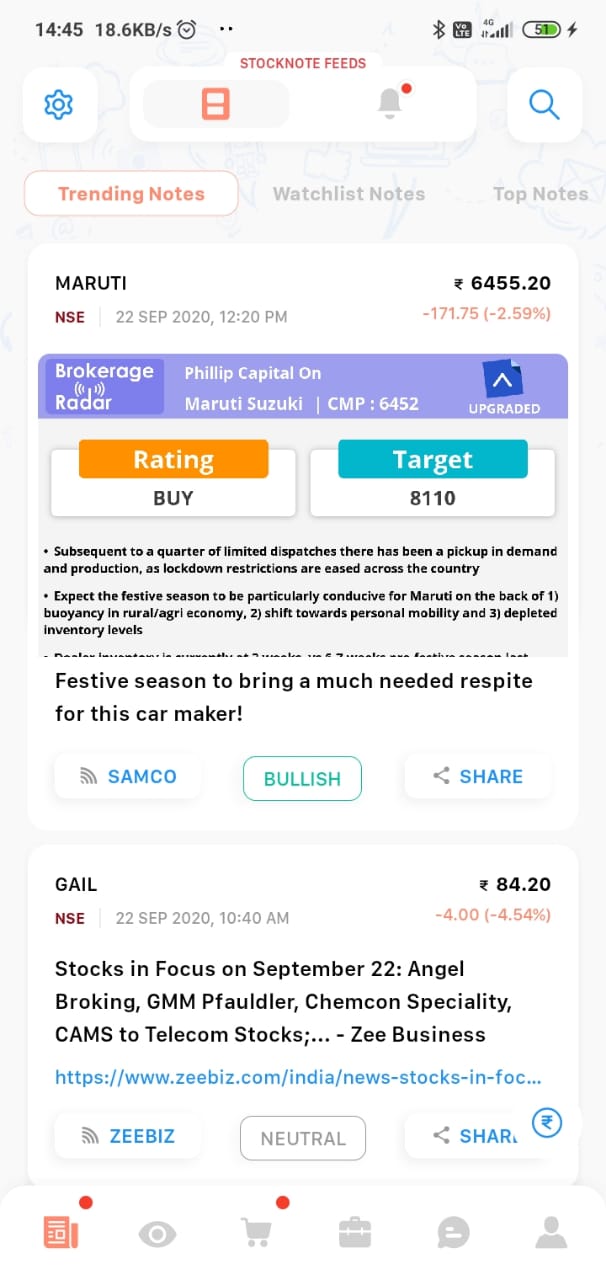Switch to the Top Notes tab
Screen dimensions: 606x1280
pyautogui.click(x=541, y=194)
